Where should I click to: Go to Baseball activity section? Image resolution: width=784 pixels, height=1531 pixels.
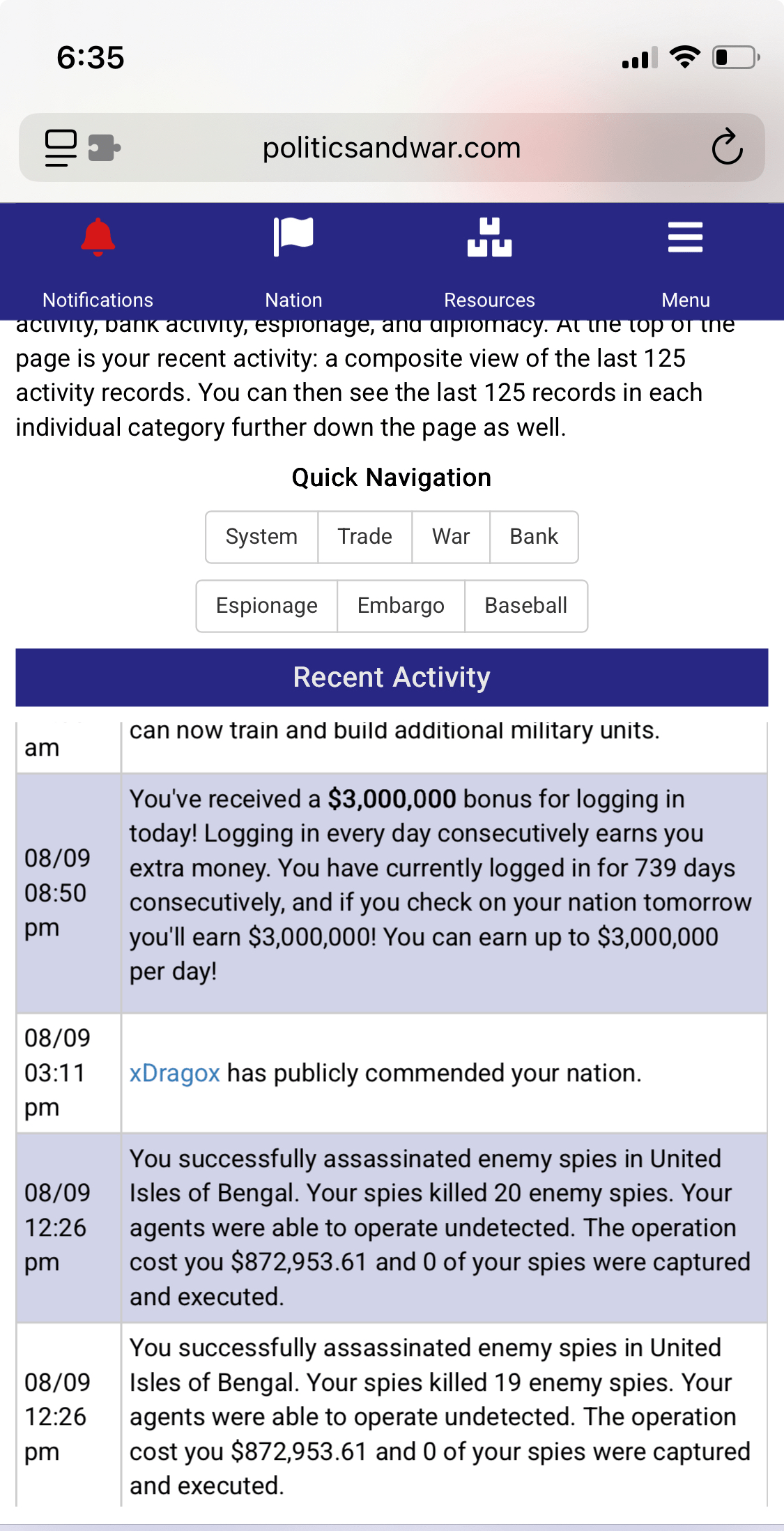pyautogui.click(x=525, y=605)
